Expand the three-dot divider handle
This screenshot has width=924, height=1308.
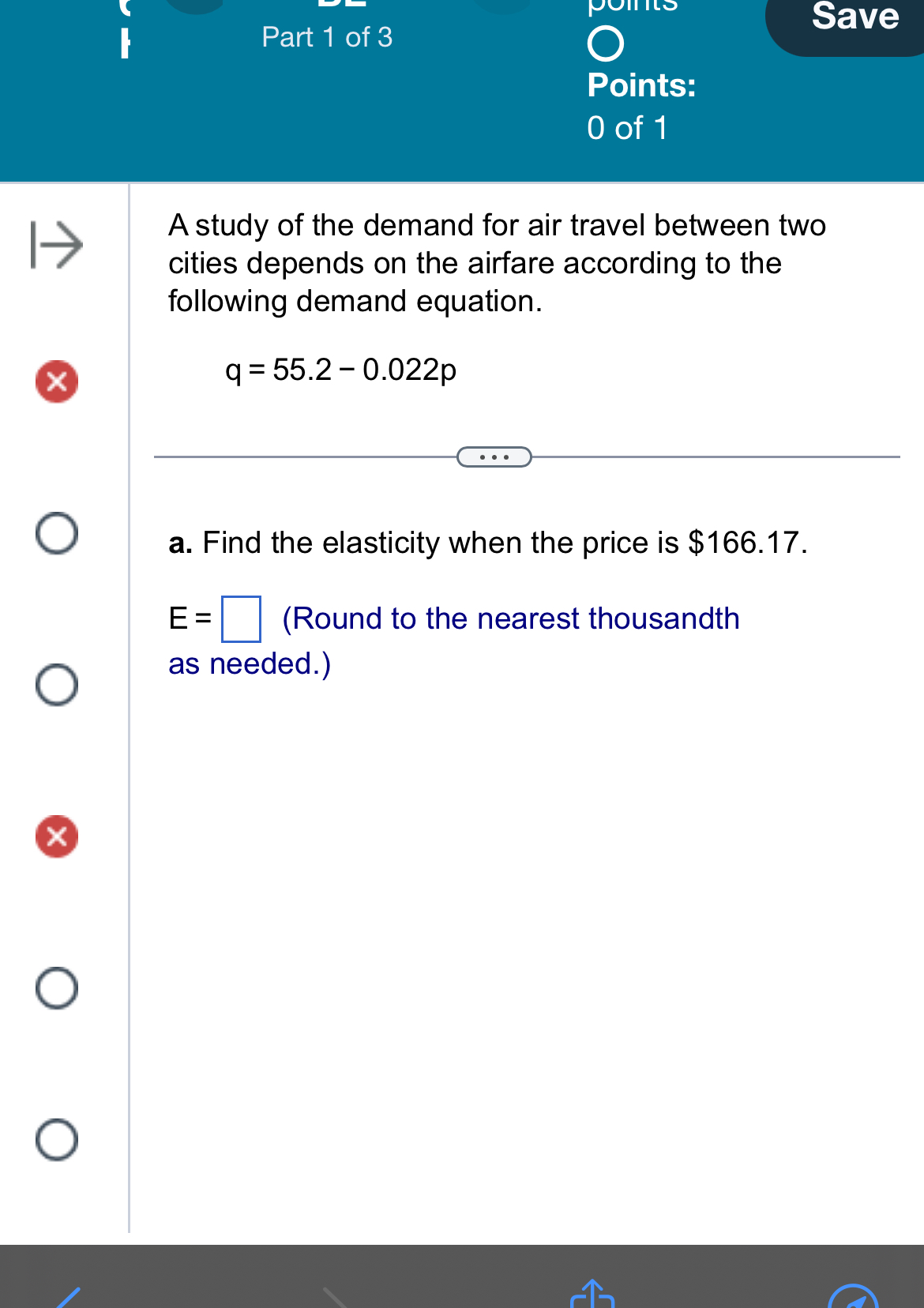point(494,457)
